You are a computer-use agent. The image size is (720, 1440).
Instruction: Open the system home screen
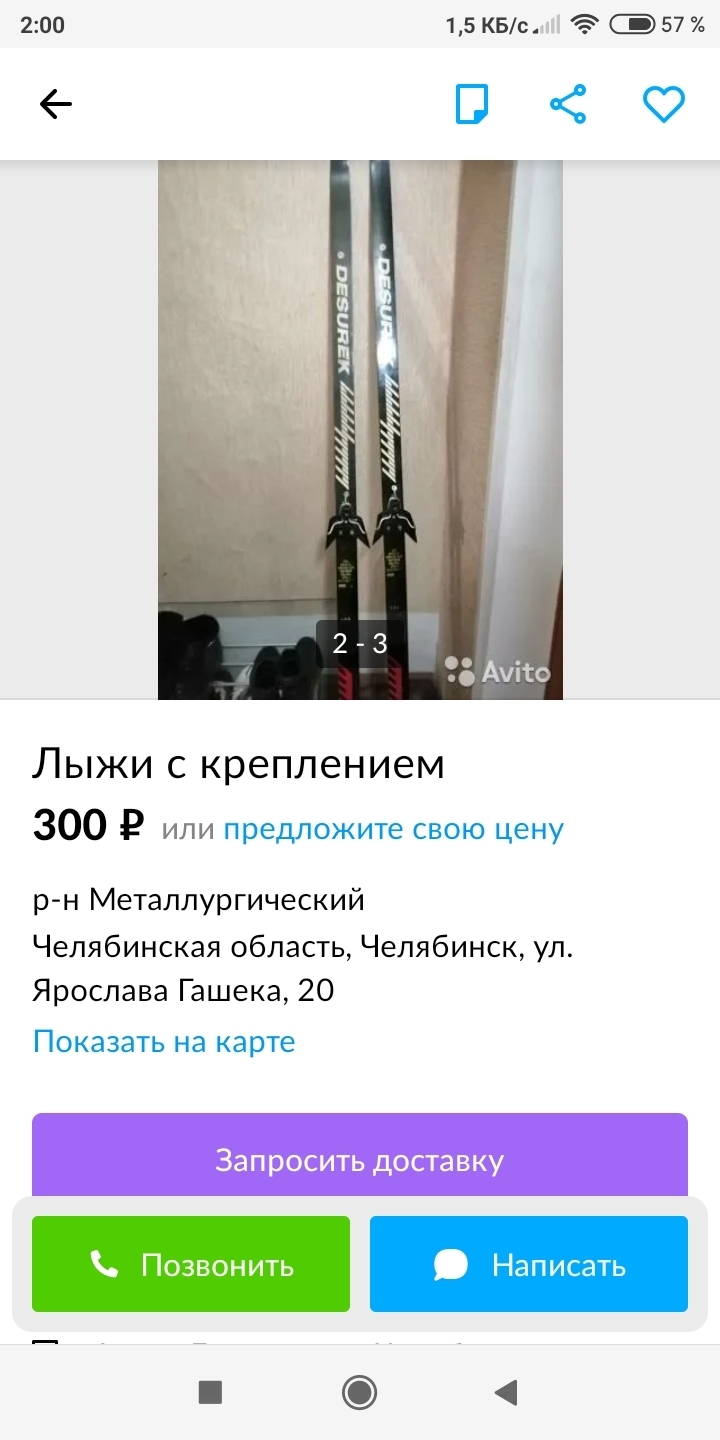(x=359, y=1392)
